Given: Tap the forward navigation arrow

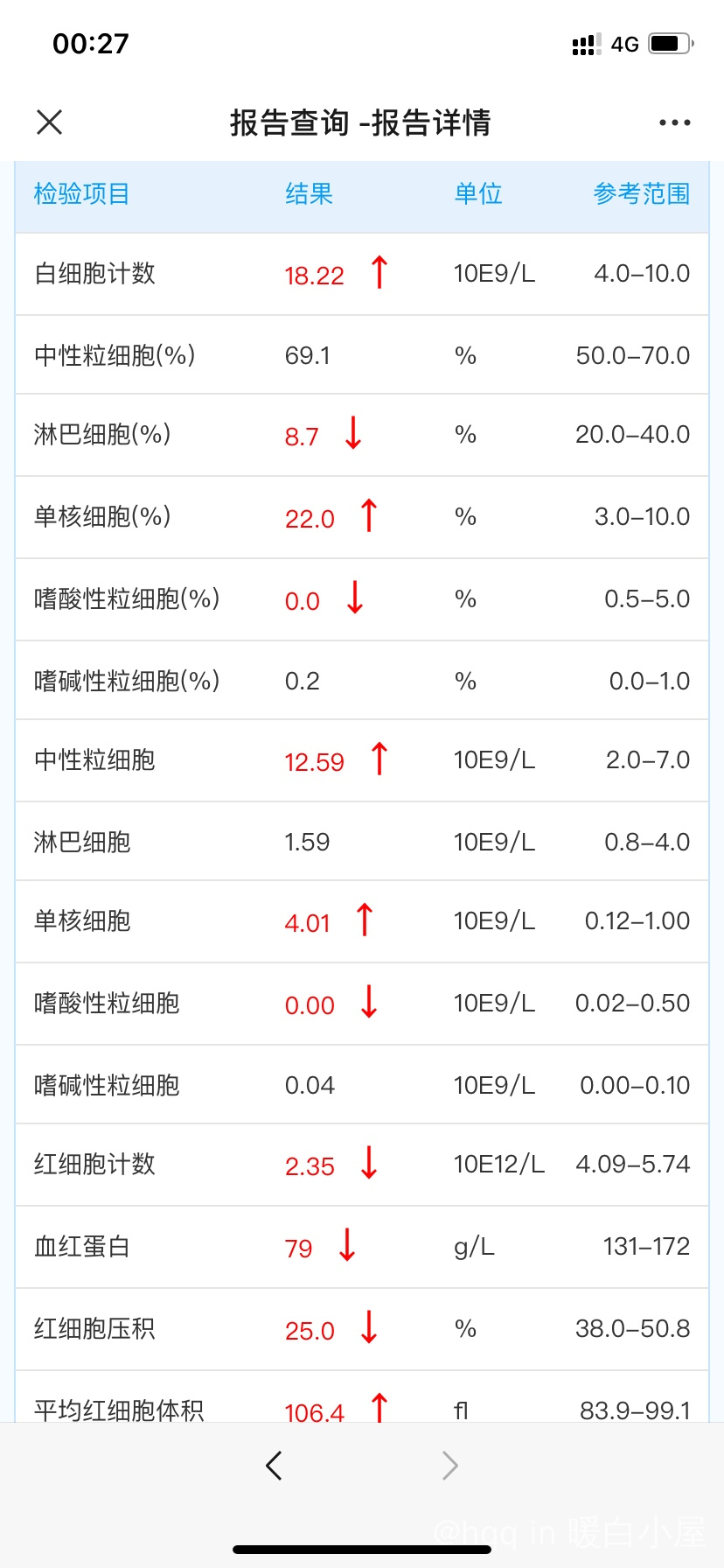Looking at the screenshot, I should pos(449,1465).
